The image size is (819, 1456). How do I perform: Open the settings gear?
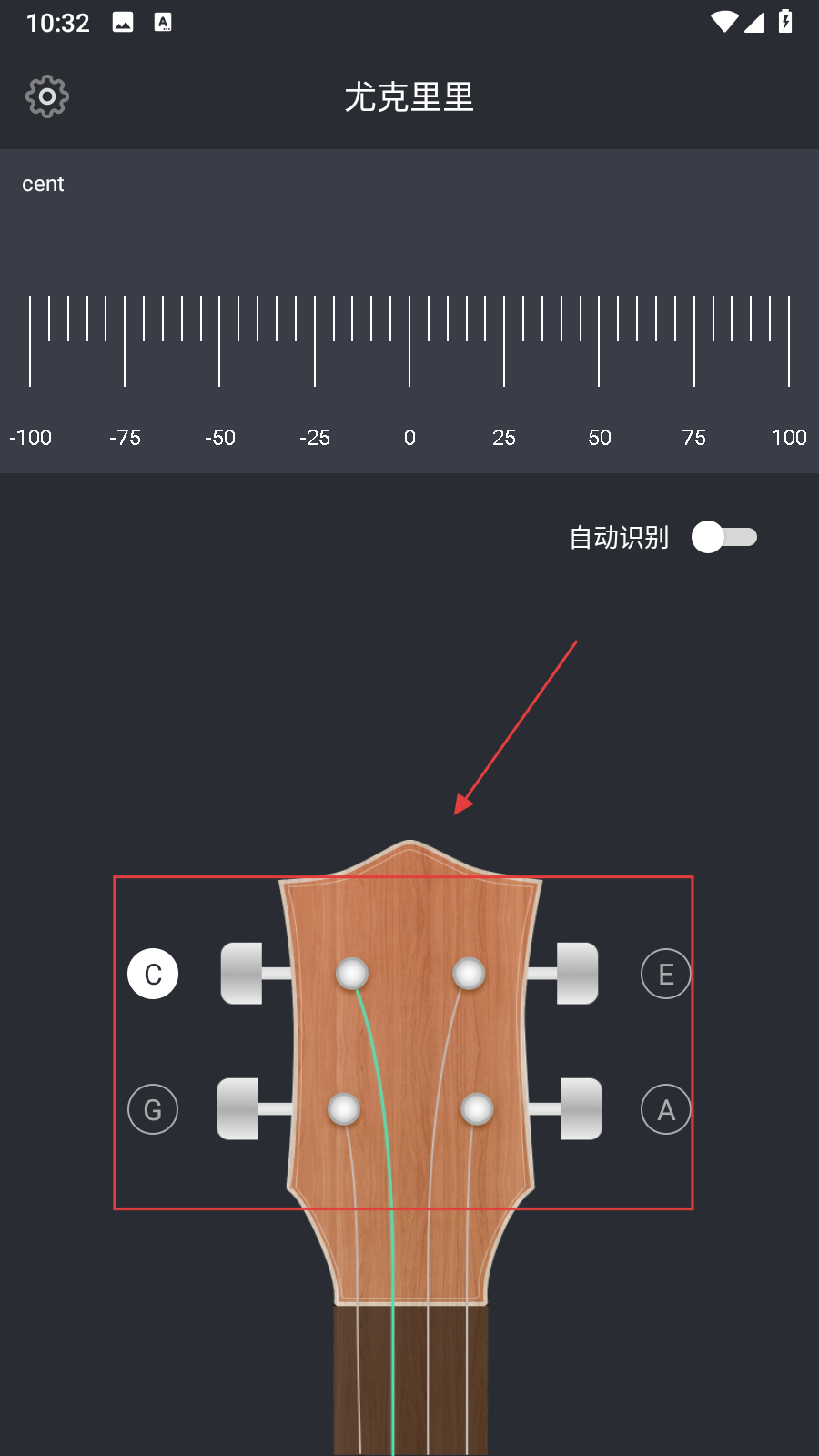coord(47,96)
